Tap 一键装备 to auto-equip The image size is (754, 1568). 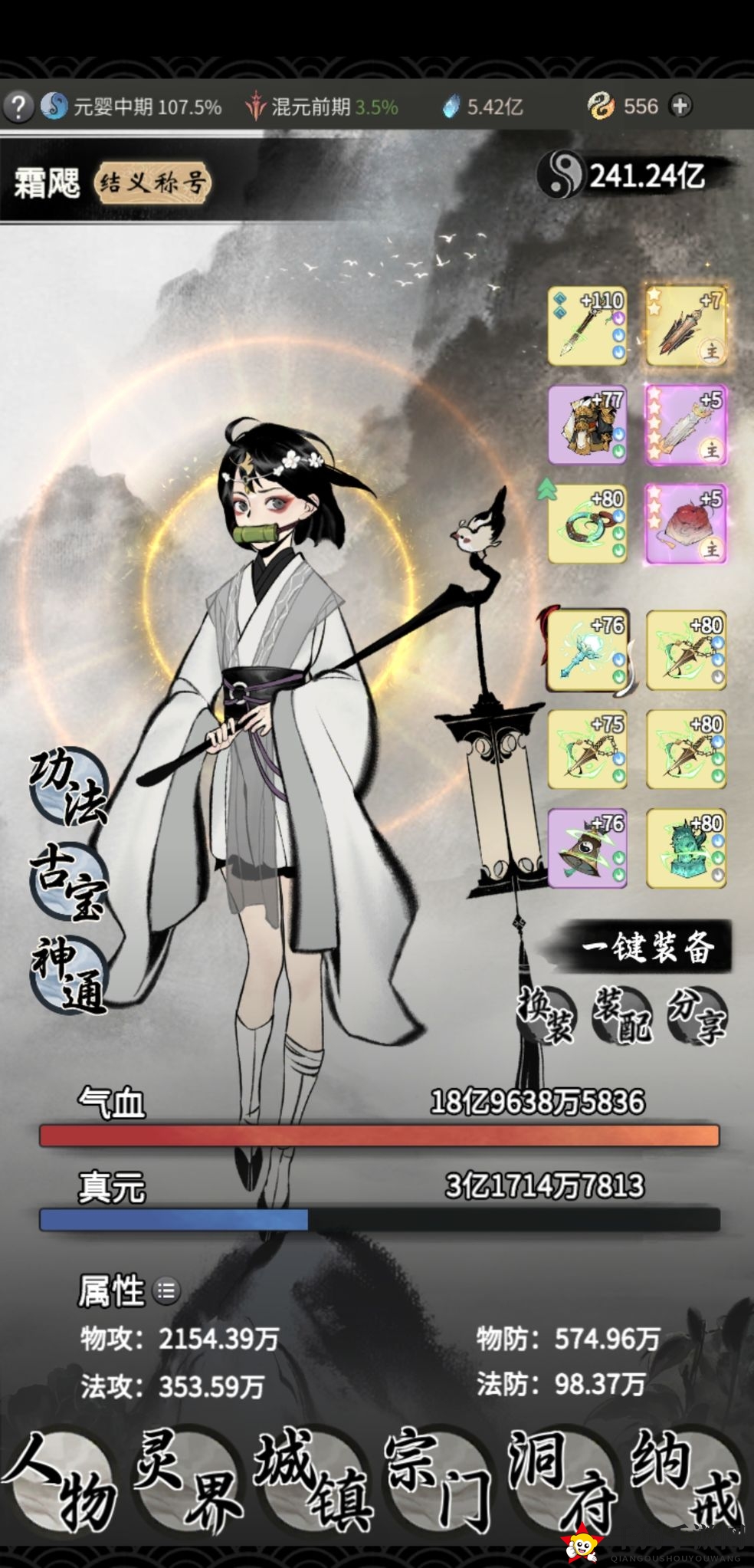[646, 948]
